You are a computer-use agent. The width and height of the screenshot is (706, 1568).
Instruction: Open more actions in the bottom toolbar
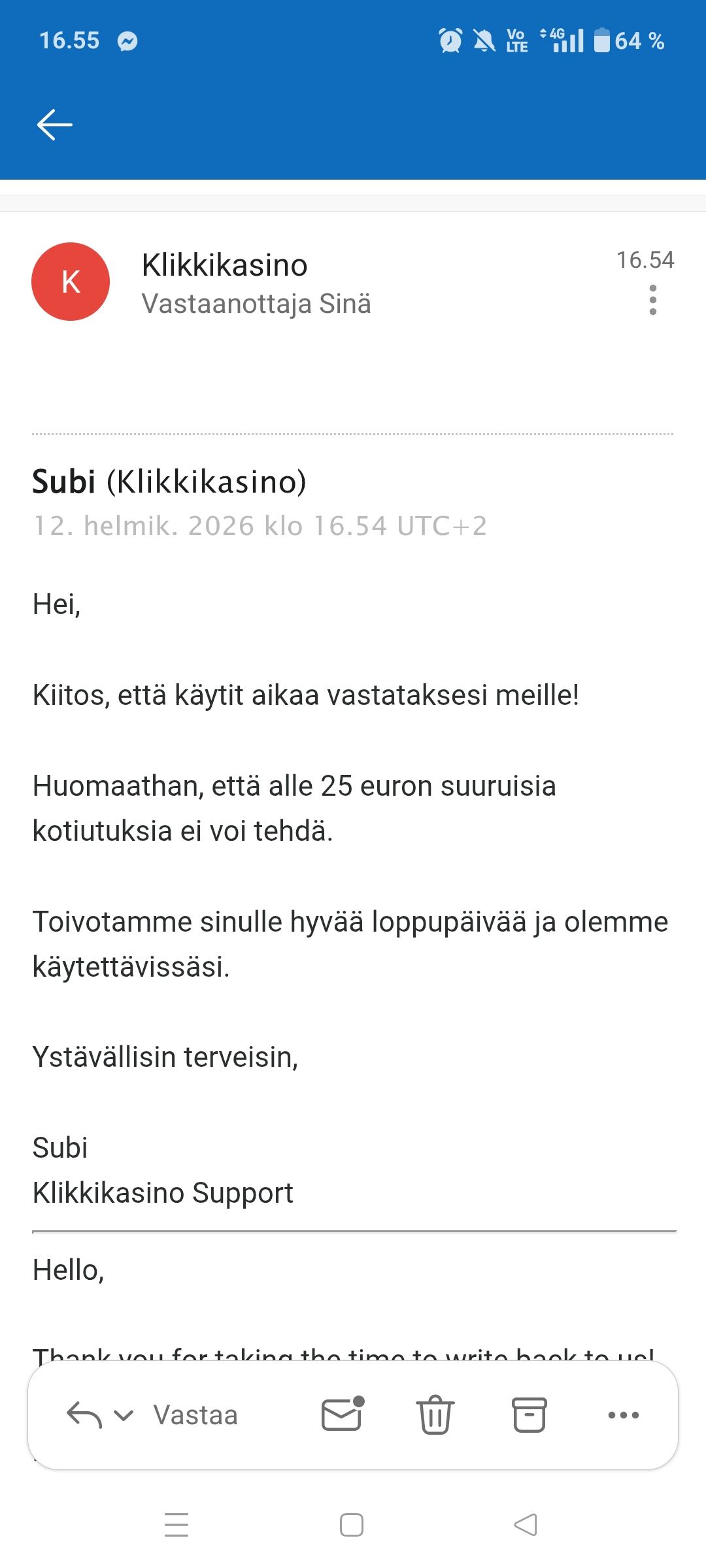point(623,1415)
